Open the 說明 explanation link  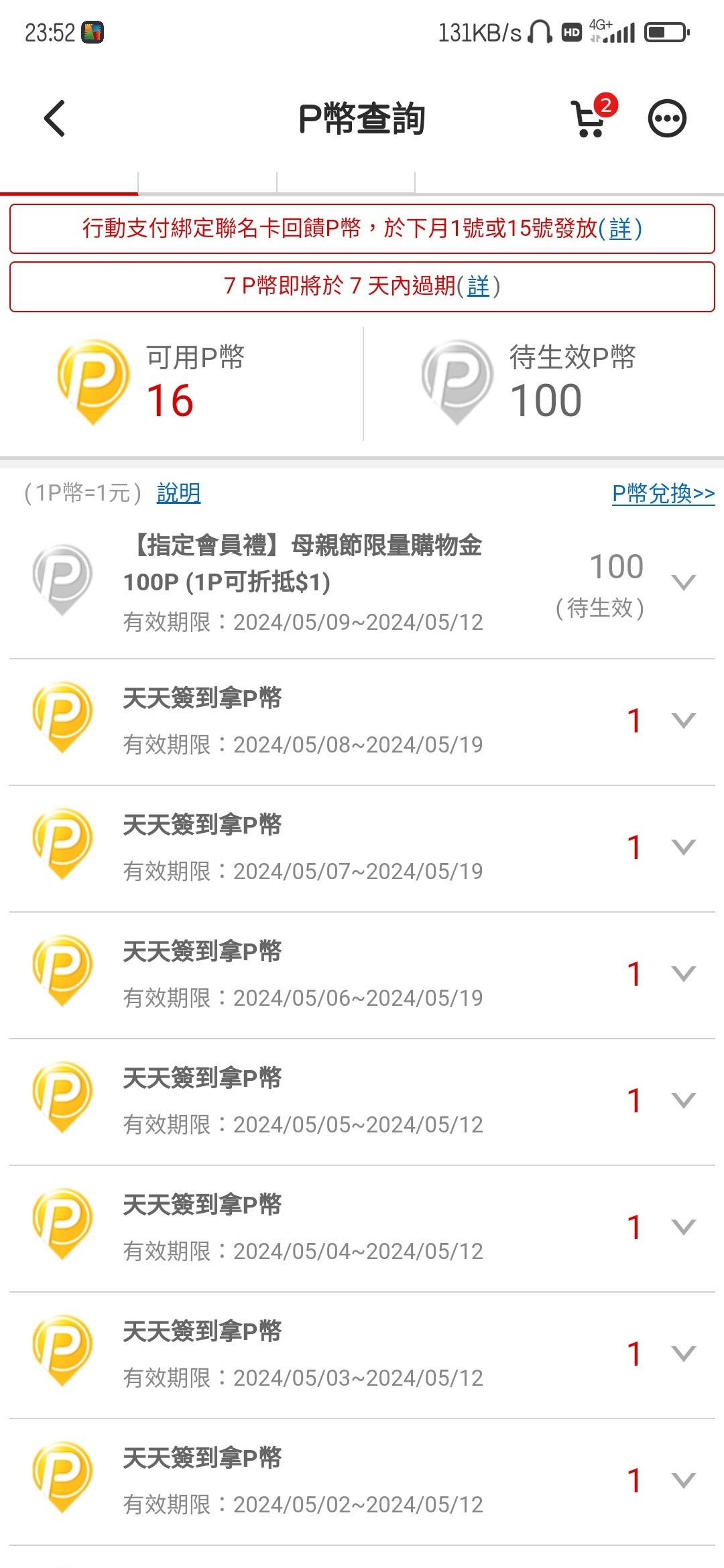178,493
